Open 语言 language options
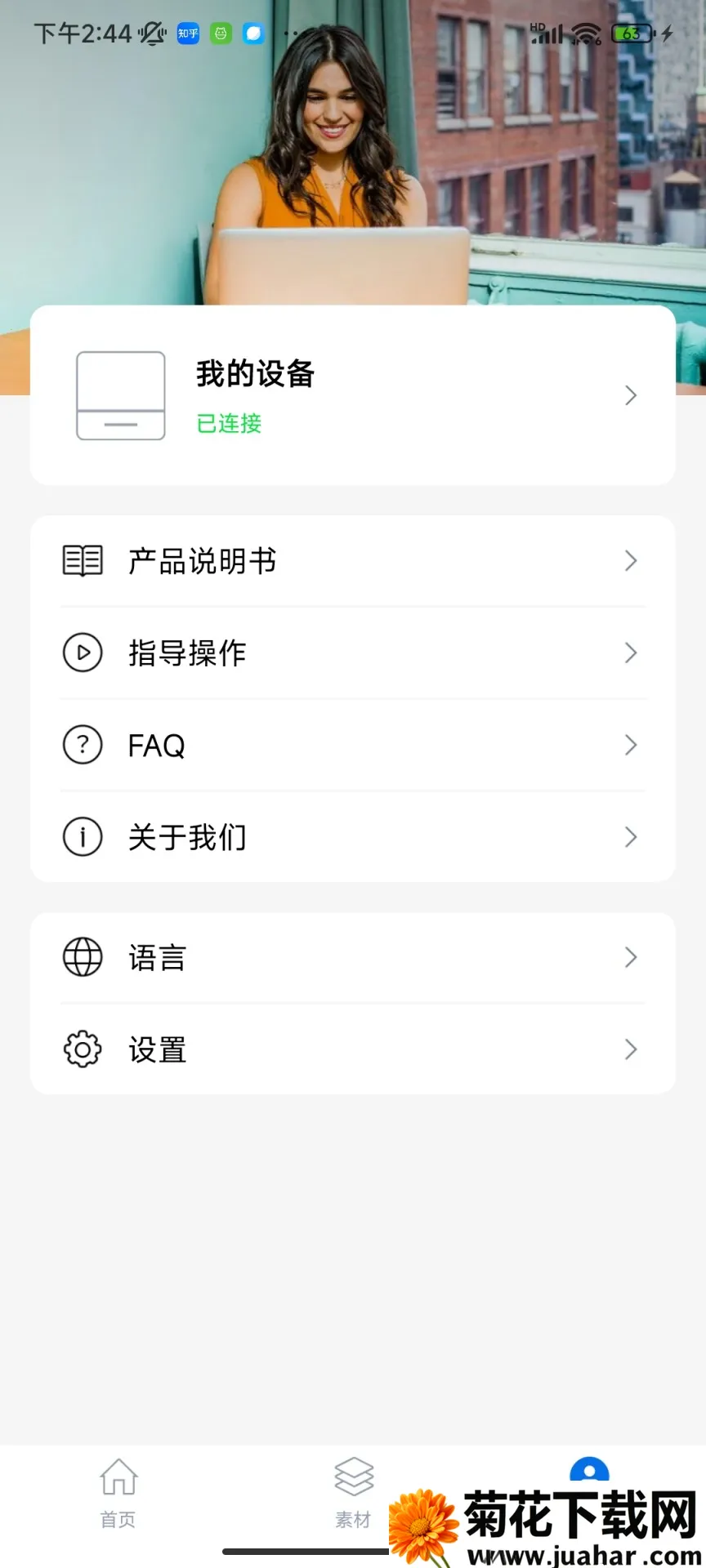Screen dimensions: 706x1568 coord(352,957)
